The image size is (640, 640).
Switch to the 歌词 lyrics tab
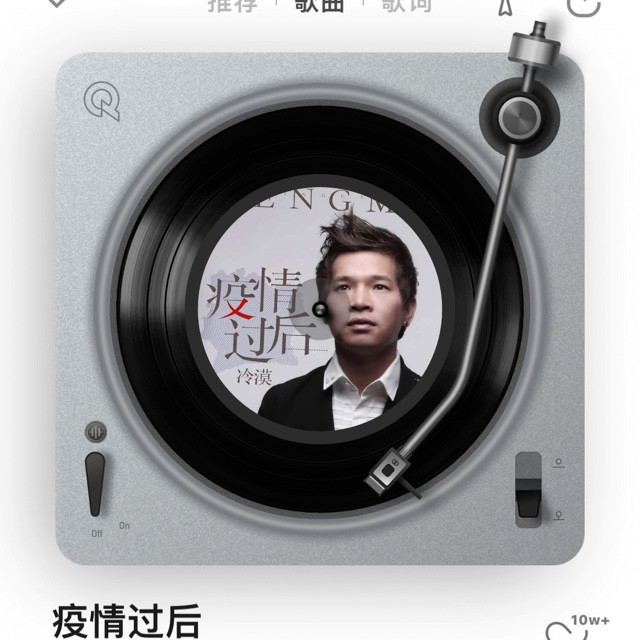[x=407, y=5]
